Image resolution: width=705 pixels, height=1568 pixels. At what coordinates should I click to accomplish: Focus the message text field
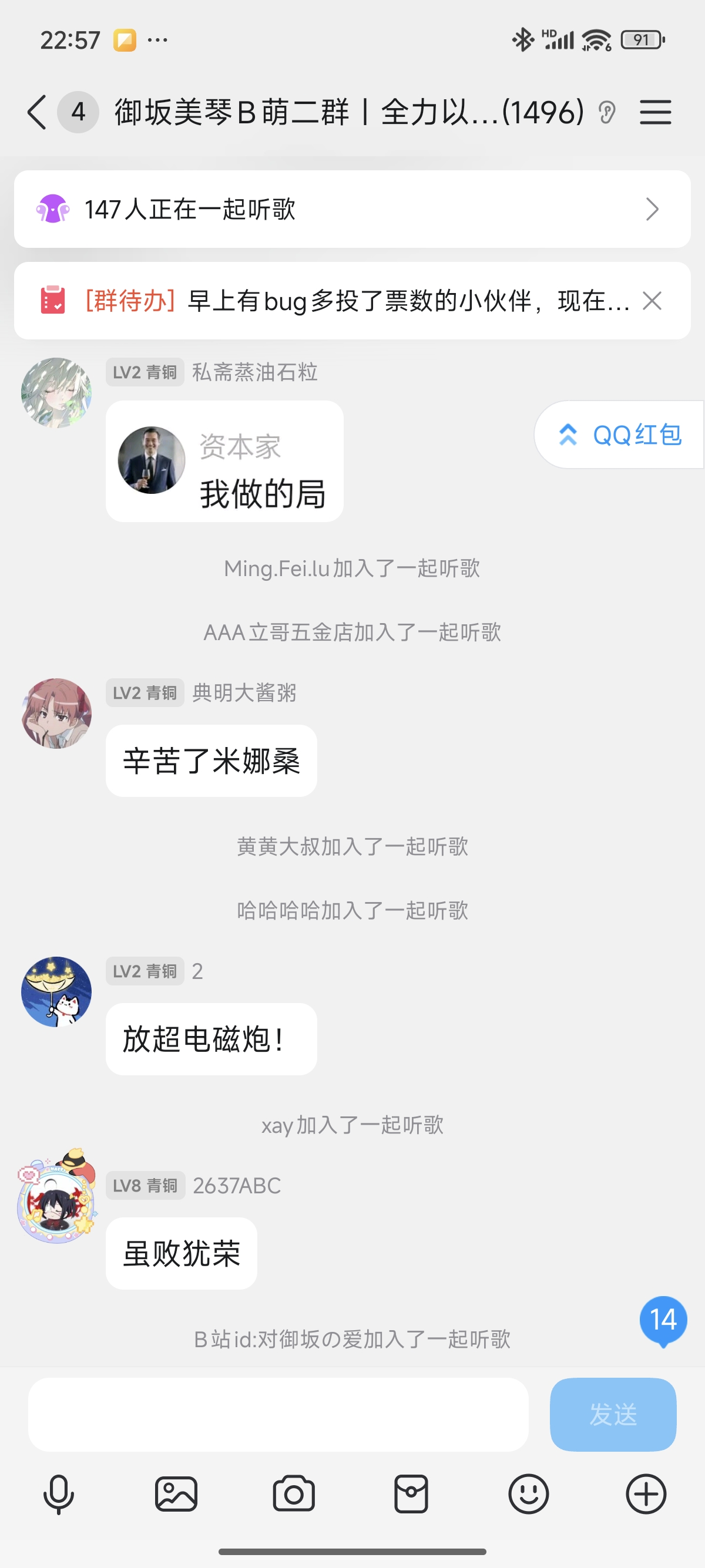278,1415
